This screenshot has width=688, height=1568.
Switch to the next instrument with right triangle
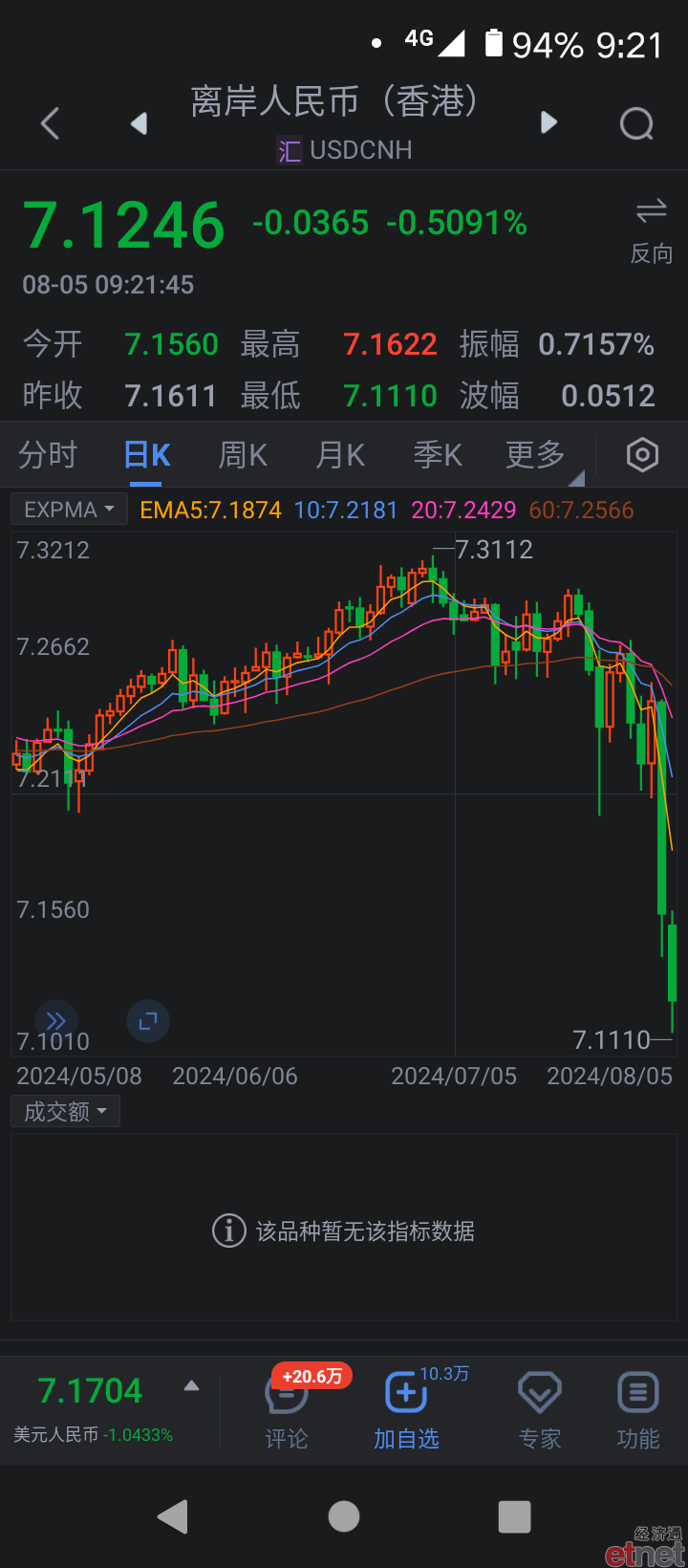pos(548,122)
